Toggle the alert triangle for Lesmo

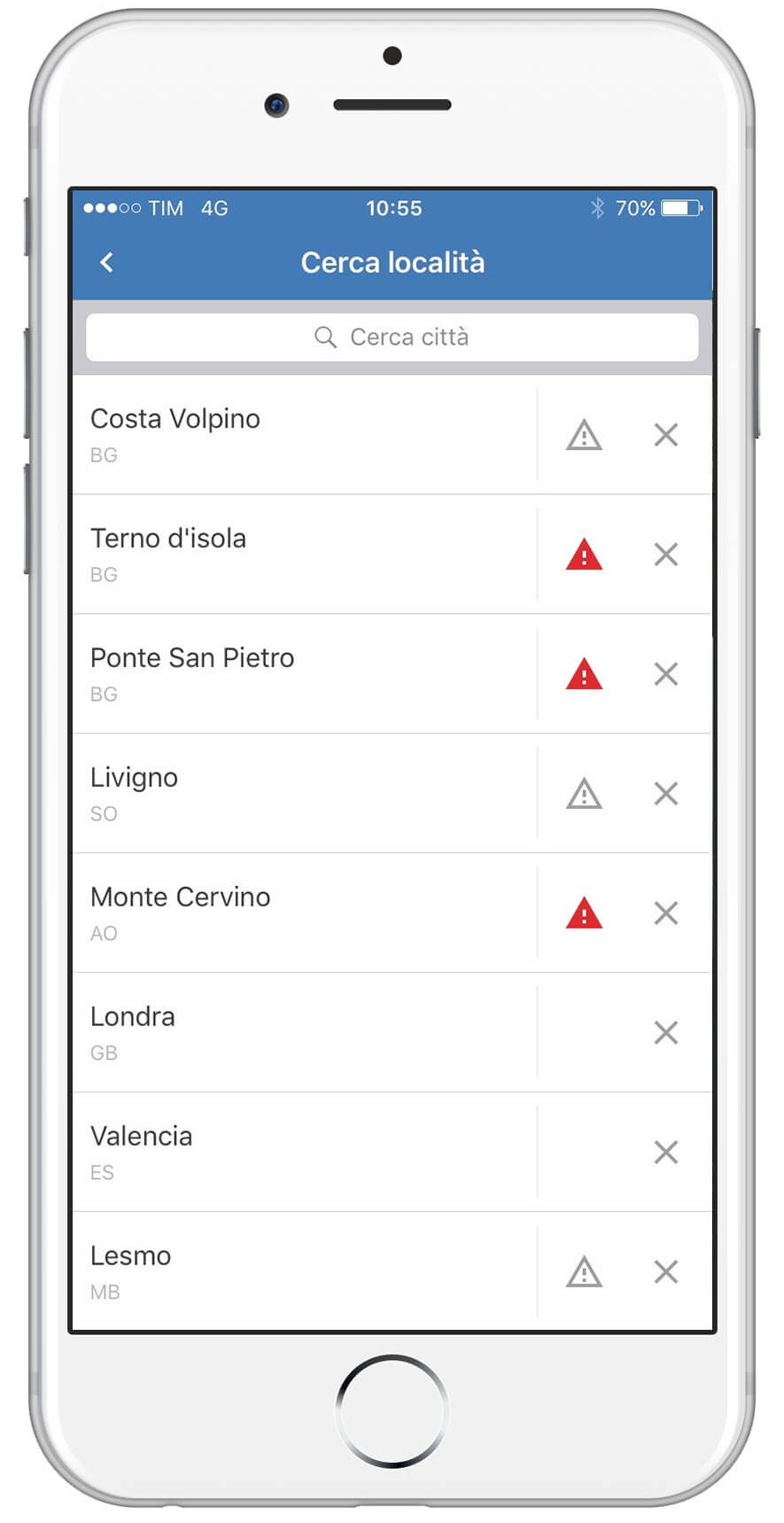(x=584, y=1272)
